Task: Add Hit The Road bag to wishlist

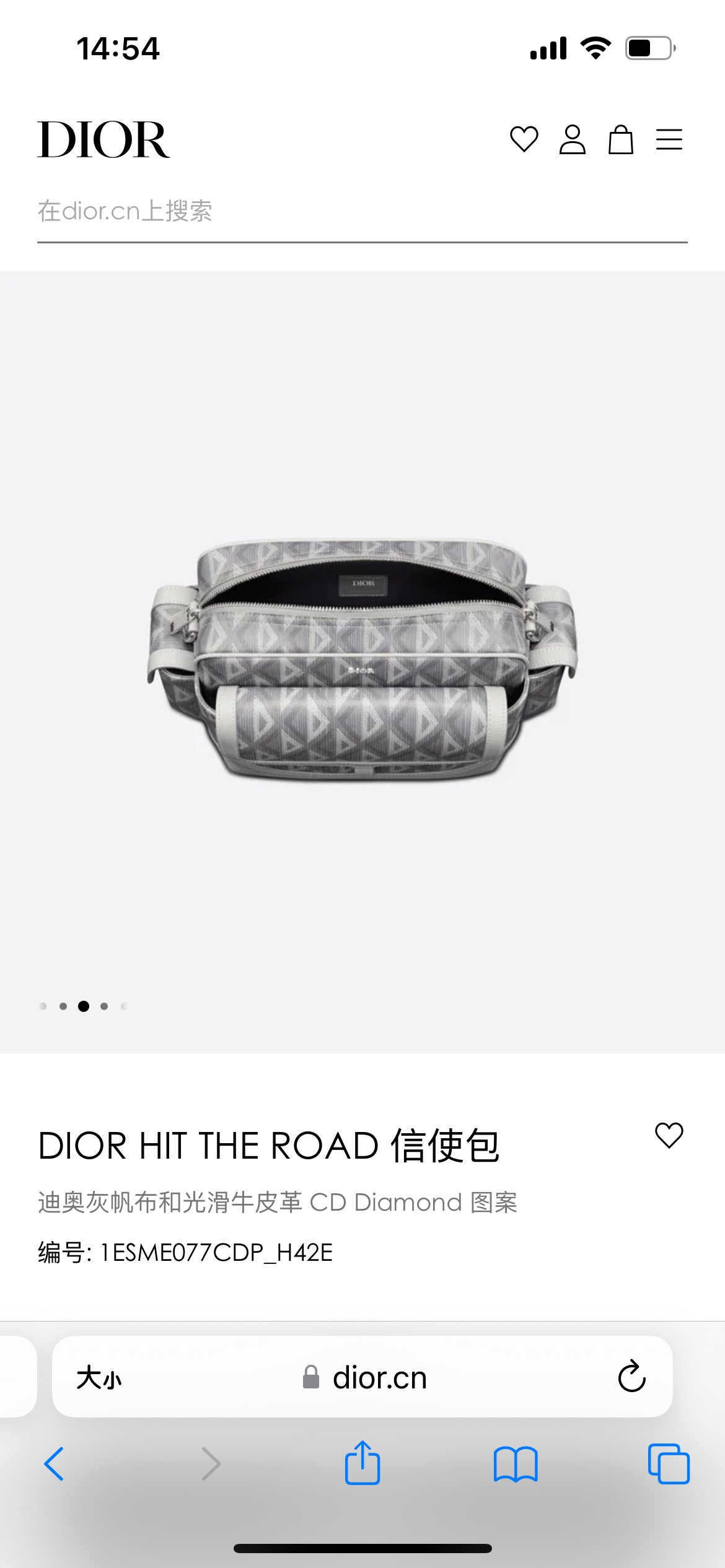Action: point(669,1136)
